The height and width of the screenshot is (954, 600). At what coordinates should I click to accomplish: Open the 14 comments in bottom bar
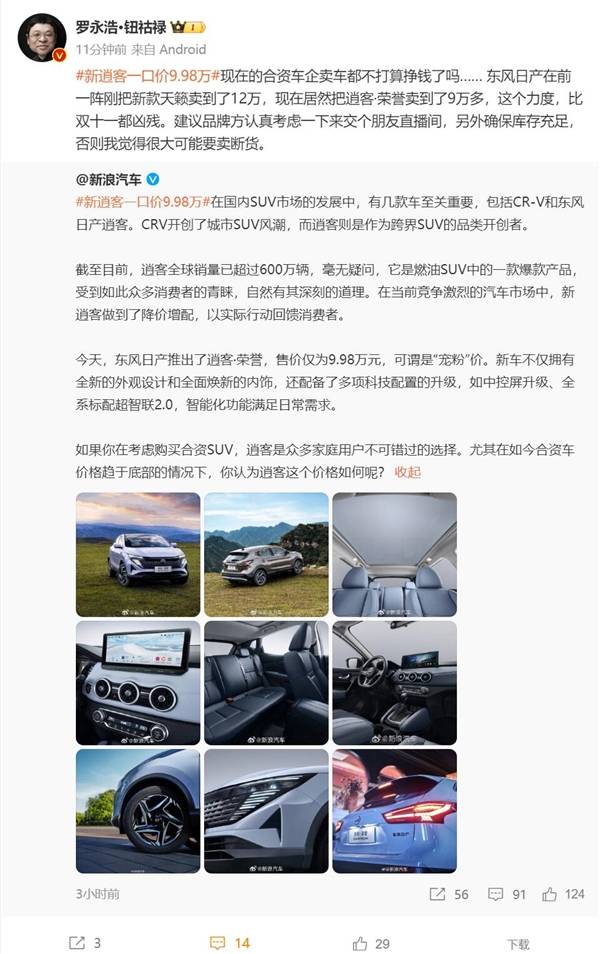[x=229, y=942]
